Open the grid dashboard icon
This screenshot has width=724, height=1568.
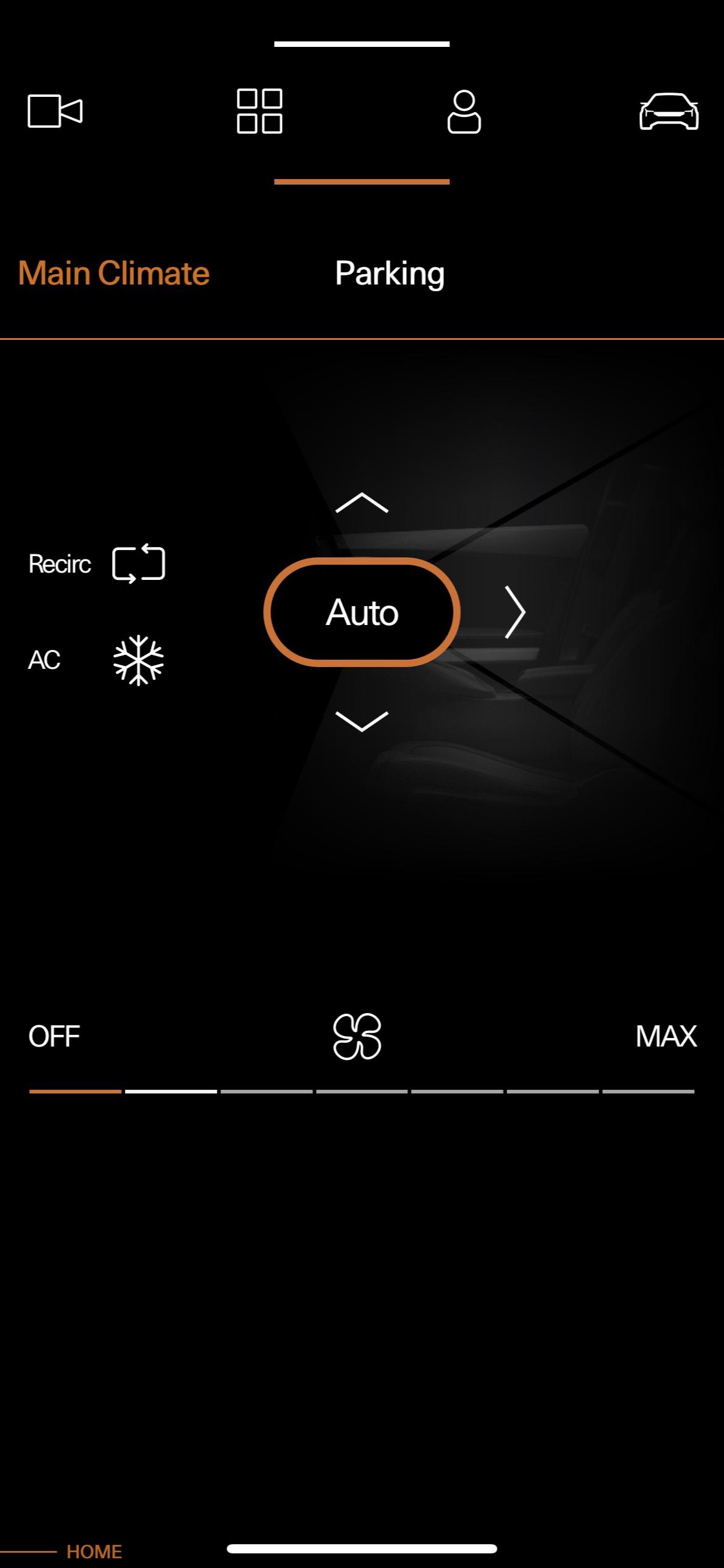pos(259,111)
